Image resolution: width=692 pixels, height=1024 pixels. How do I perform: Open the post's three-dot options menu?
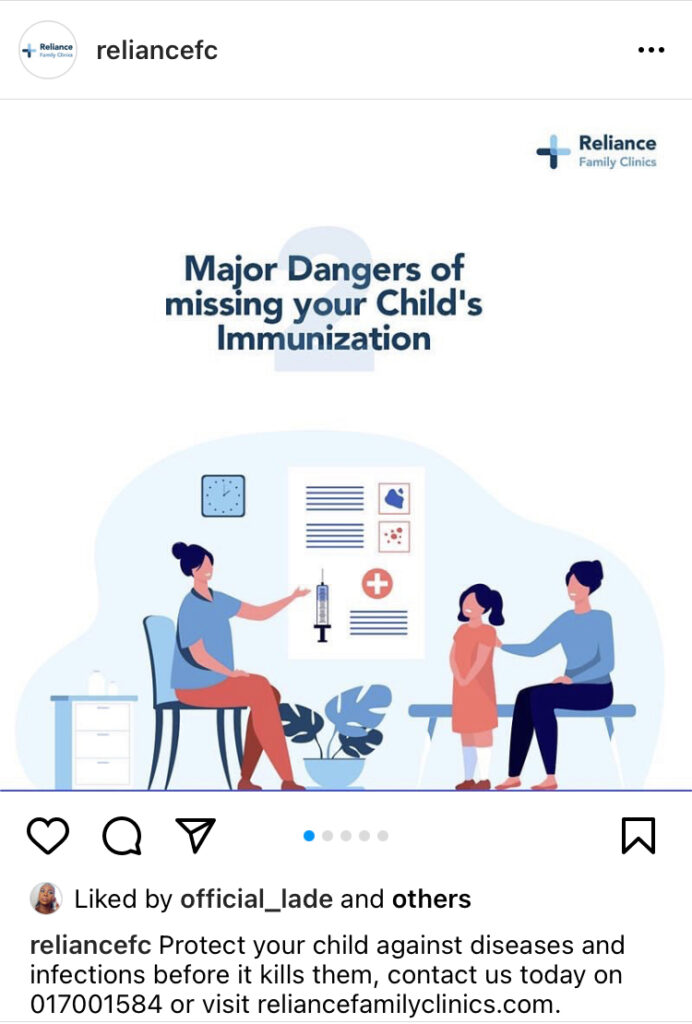point(651,50)
